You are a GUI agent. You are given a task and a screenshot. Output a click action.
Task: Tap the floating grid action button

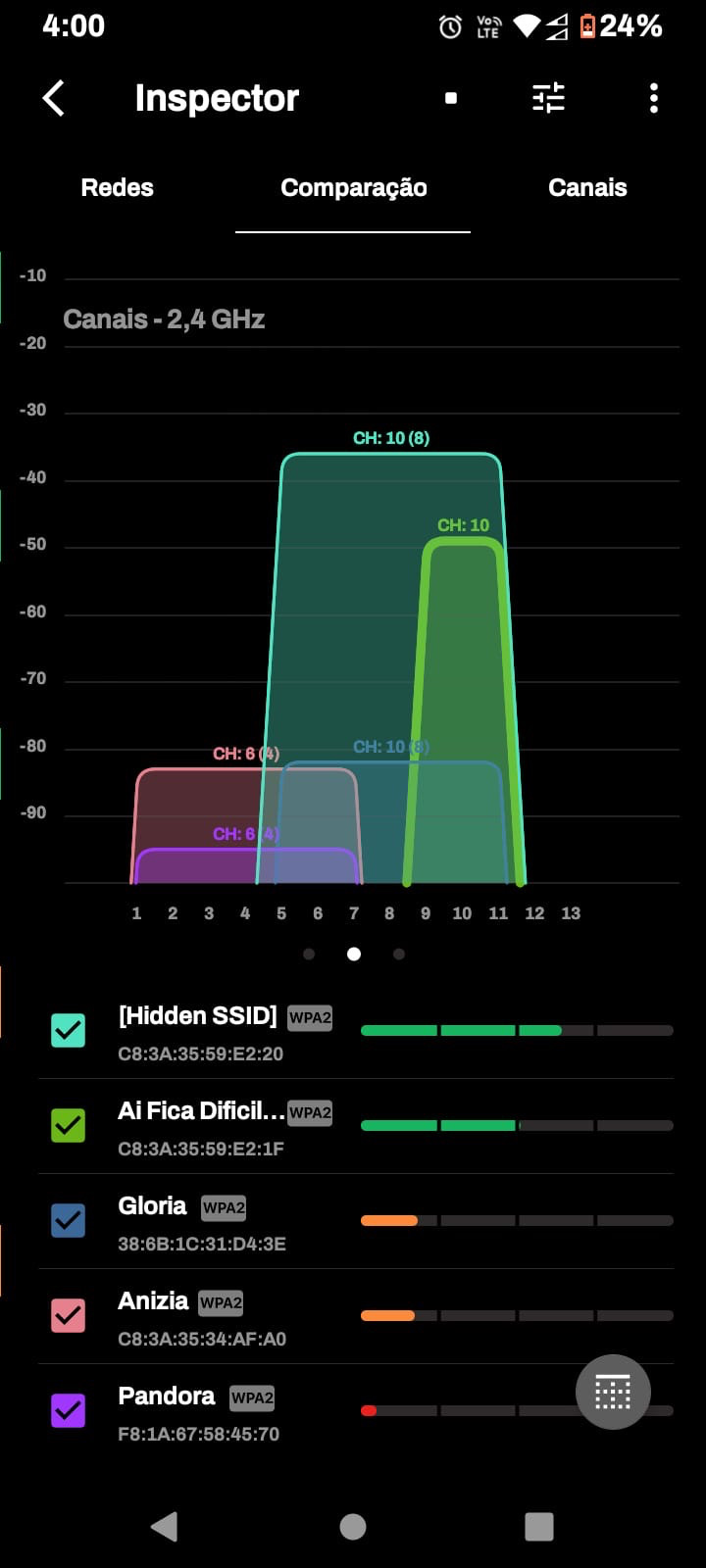pos(613,1392)
